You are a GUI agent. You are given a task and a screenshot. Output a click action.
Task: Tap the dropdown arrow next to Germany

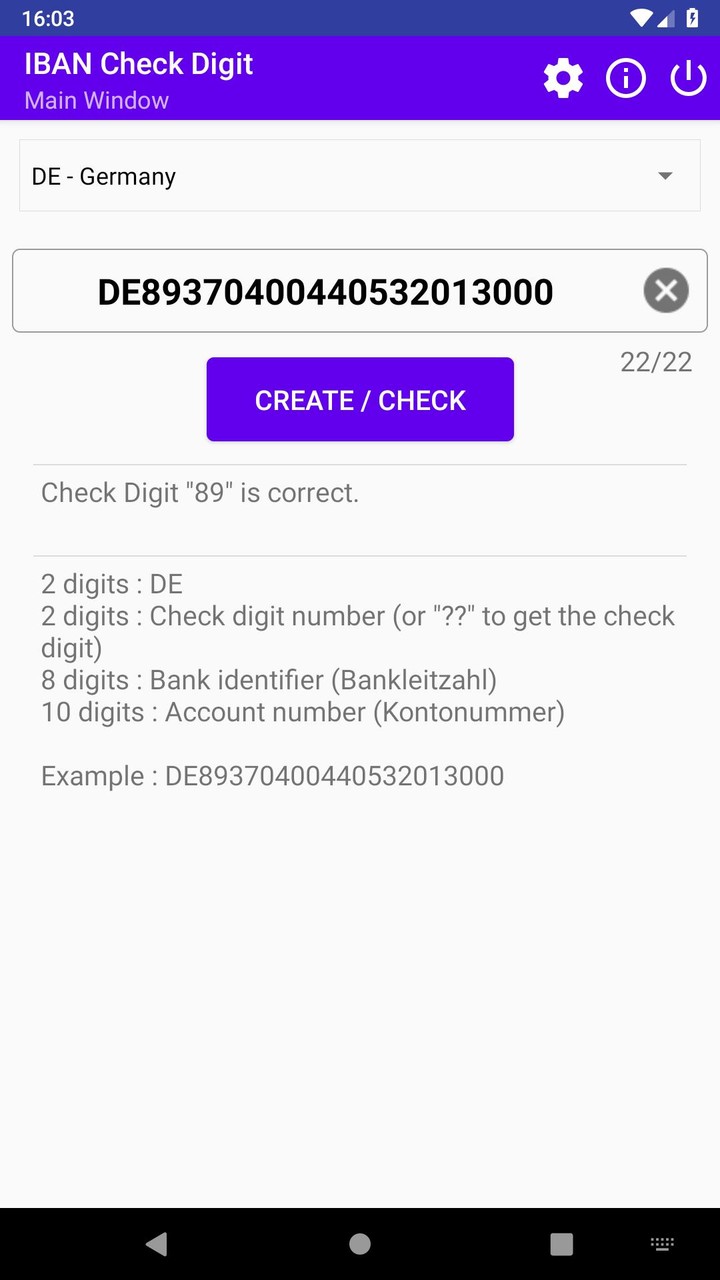point(665,175)
